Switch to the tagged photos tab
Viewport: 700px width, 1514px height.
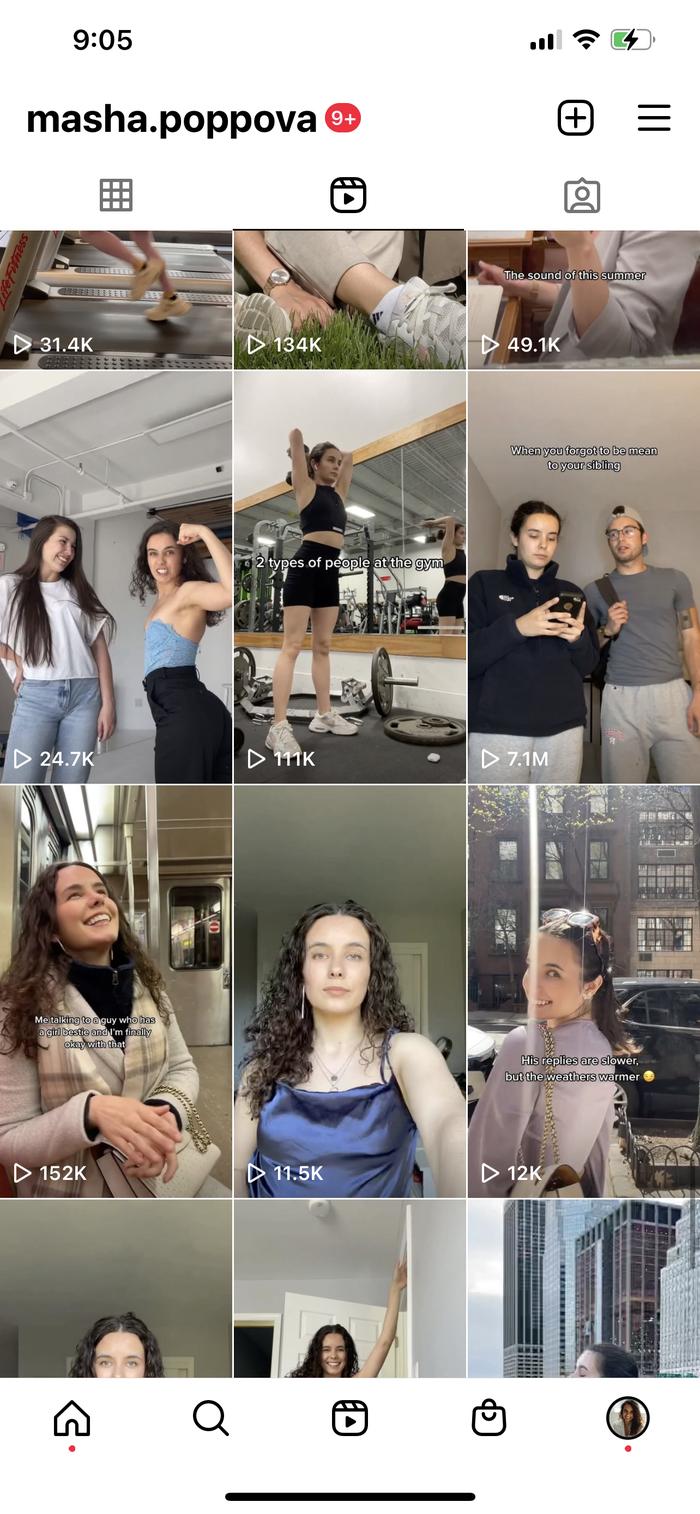tap(582, 195)
